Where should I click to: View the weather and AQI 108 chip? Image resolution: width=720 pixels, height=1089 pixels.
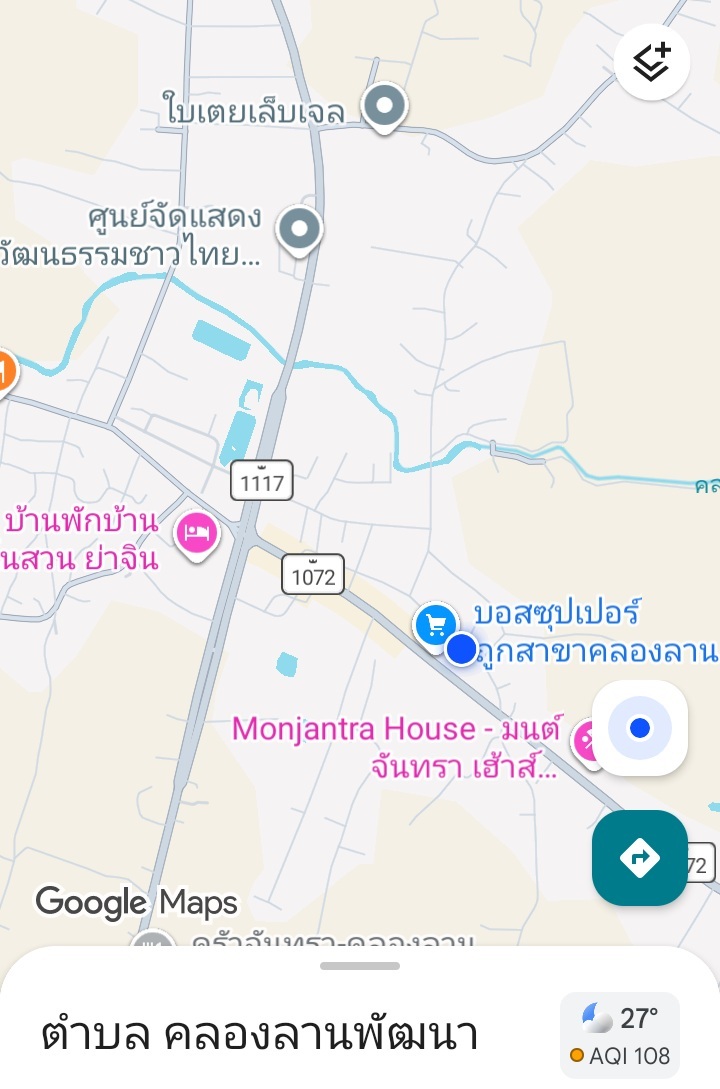[620, 1035]
